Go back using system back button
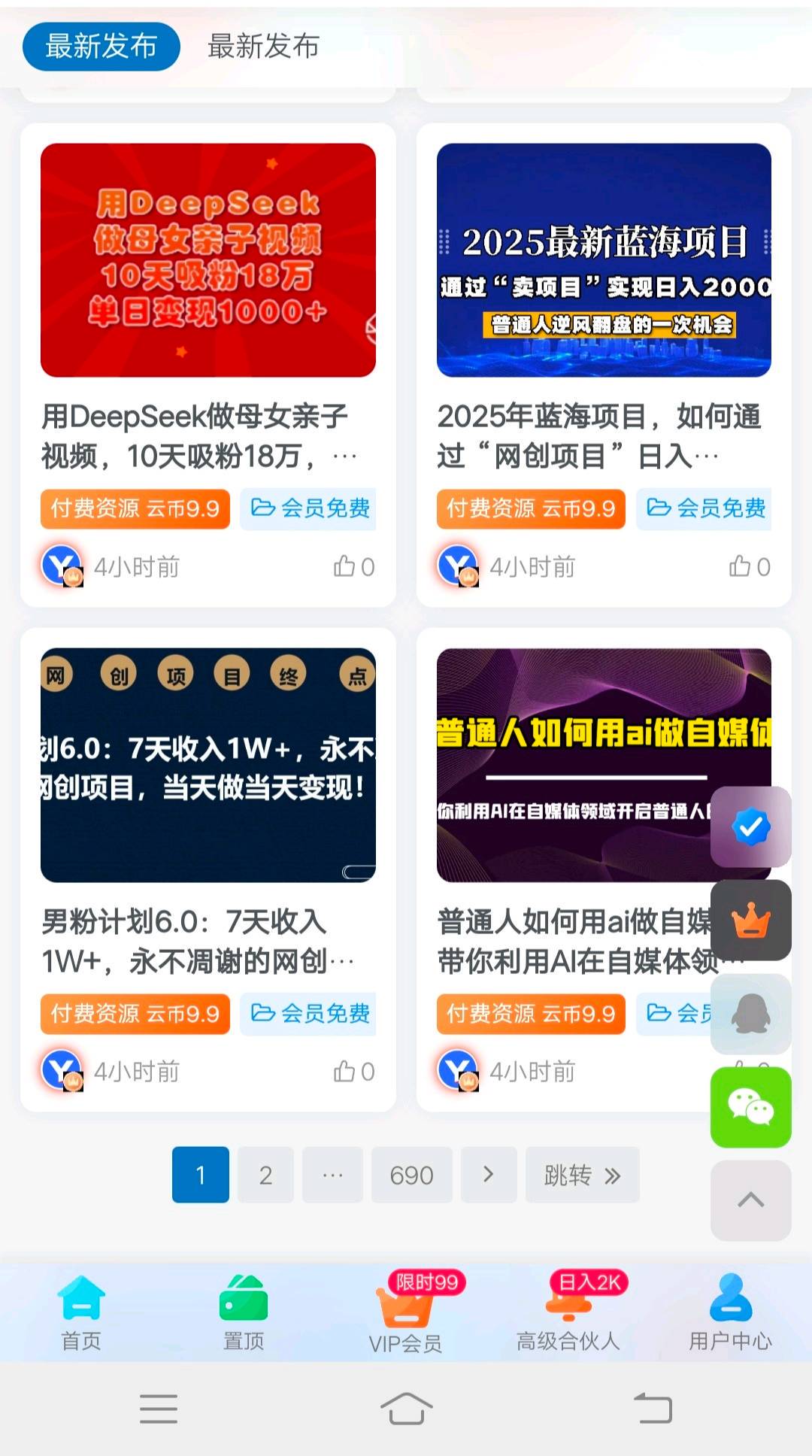Image resolution: width=812 pixels, height=1456 pixels. point(653,1408)
